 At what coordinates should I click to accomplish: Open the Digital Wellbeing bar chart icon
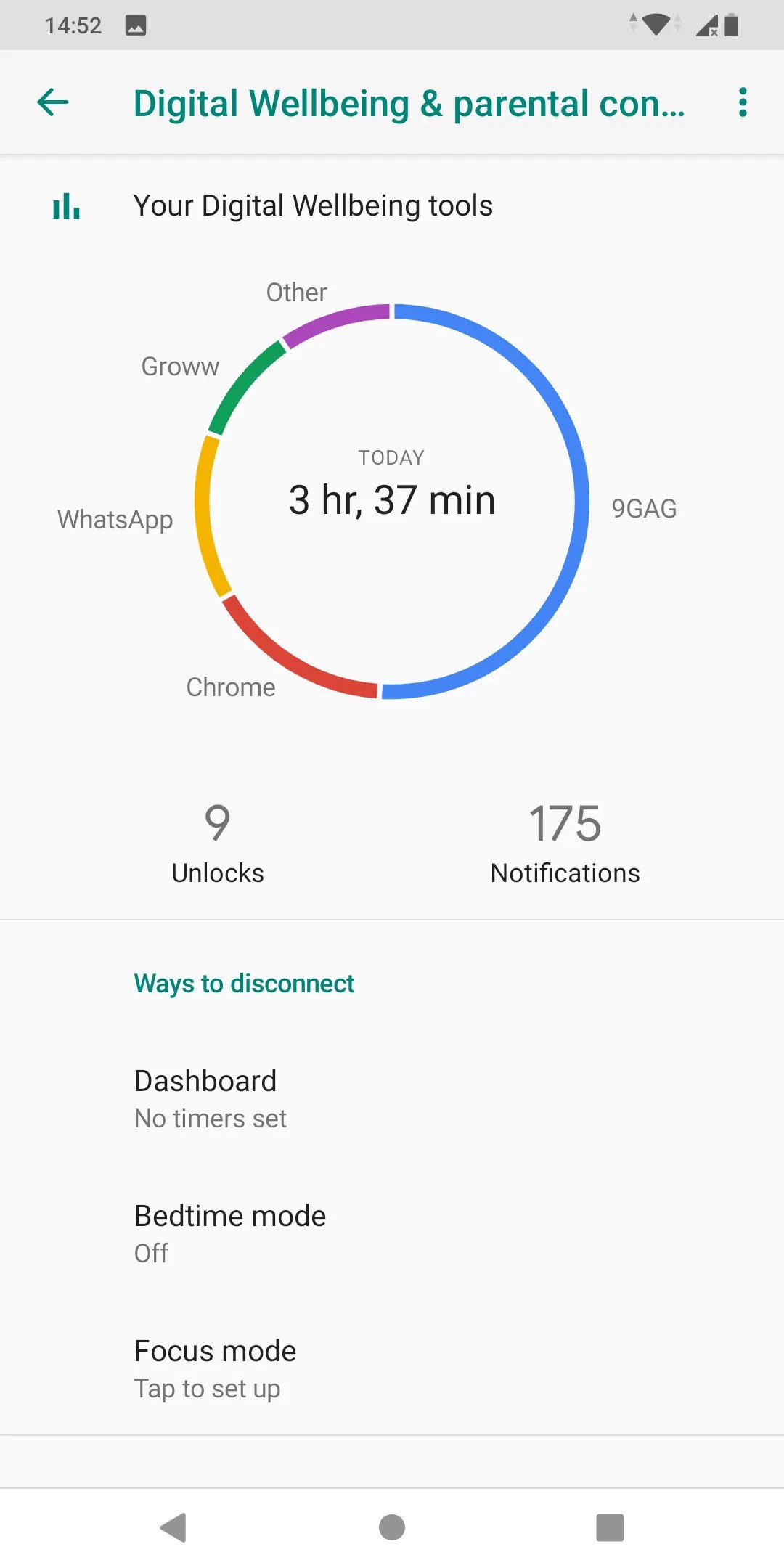coord(65,205)
